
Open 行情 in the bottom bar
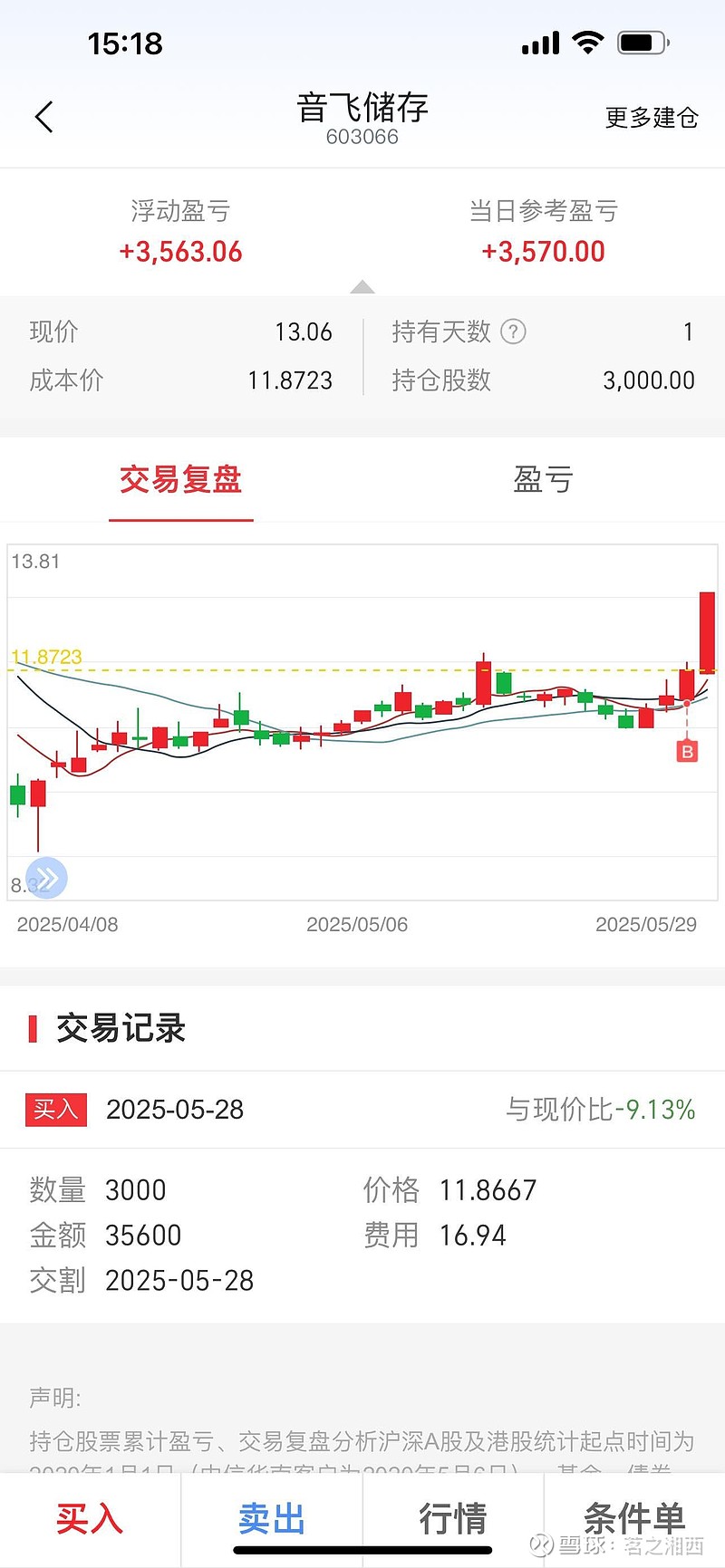pos(452,1518)
